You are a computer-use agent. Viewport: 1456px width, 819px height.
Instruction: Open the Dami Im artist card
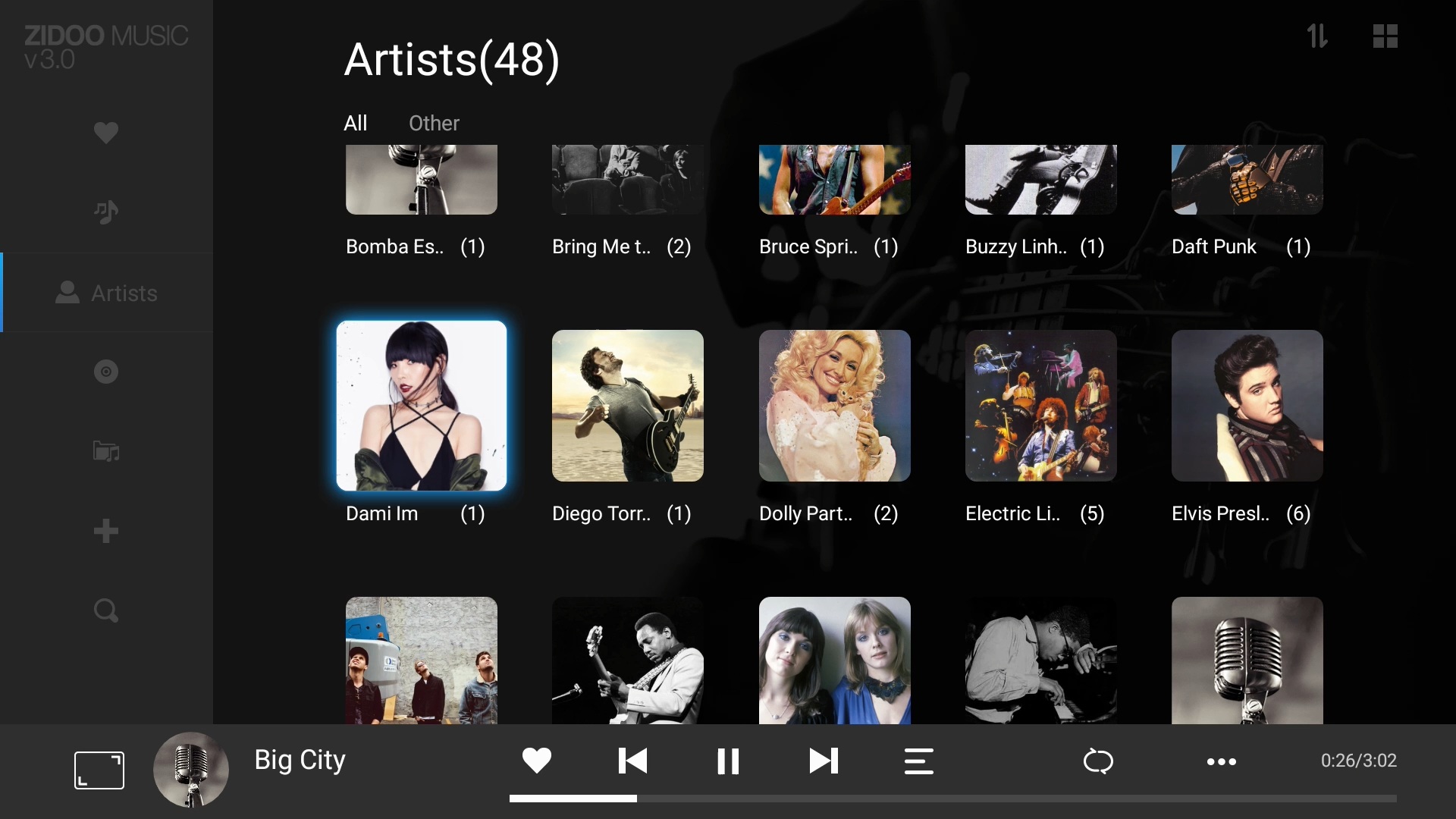[x=422, y=406]
